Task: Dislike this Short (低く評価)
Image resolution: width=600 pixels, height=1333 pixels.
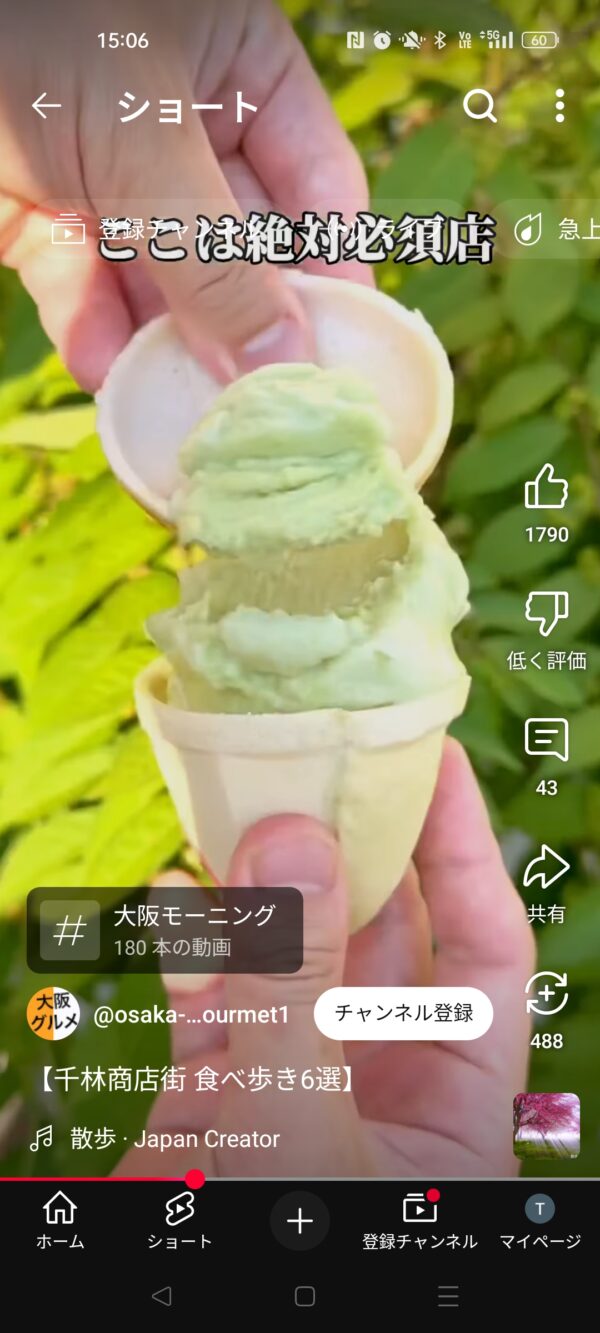Action: coord(546,614)
